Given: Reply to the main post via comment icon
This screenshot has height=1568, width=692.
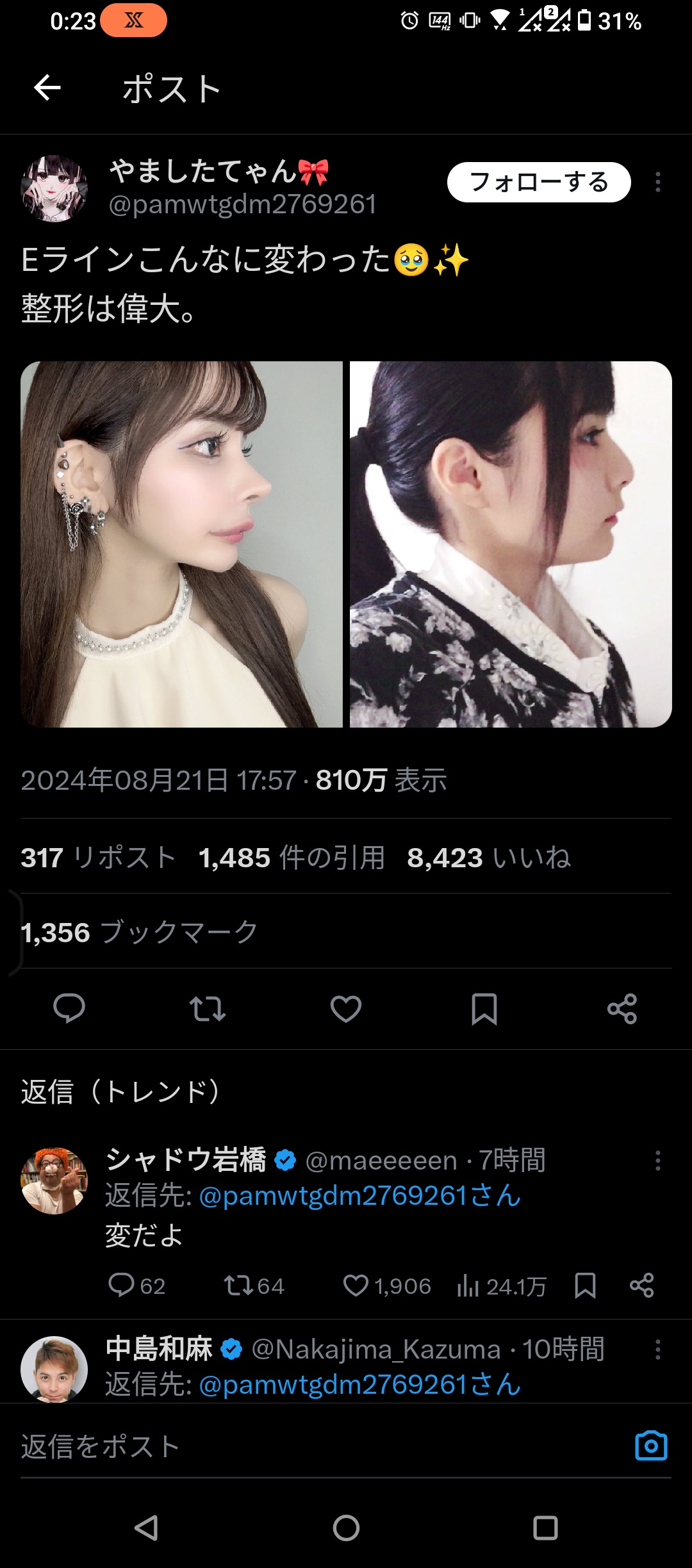Looking at the screenshot, I should [69, 1009].
